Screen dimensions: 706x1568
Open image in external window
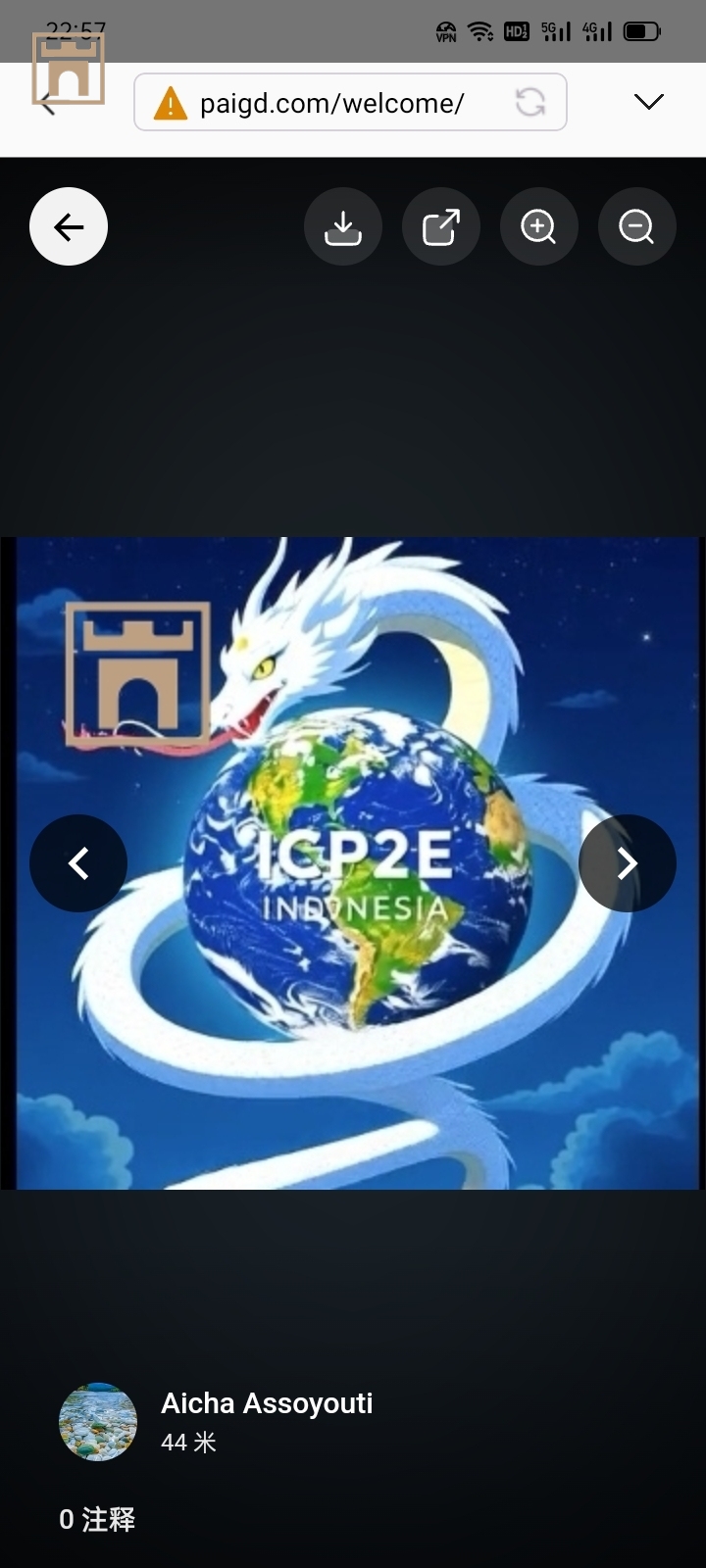tap(441, 227)
